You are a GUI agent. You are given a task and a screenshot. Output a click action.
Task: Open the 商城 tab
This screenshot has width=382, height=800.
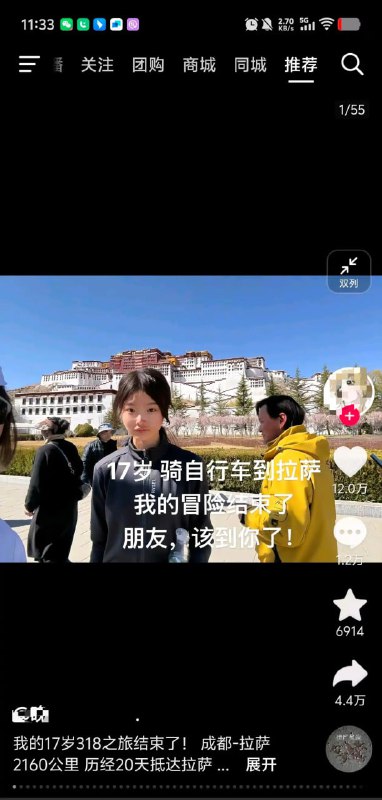[199, 65]
